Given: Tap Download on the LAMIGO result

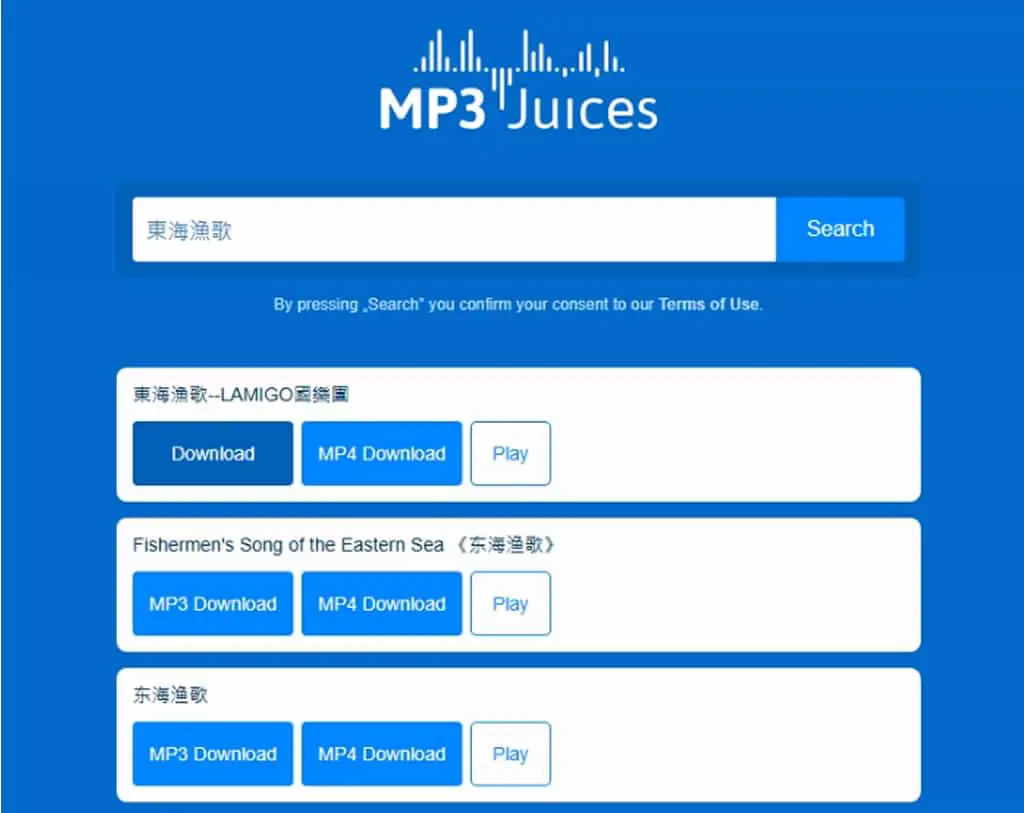Looking at the screenshot, I should click(x=213, y=453).
